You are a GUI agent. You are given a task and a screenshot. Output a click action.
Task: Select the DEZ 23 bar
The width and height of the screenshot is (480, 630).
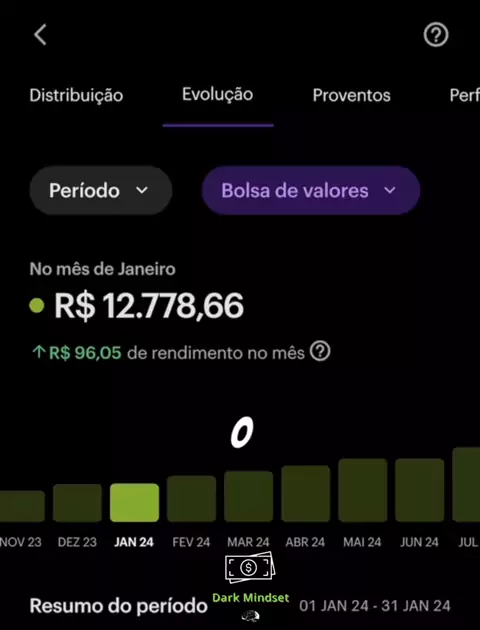78,503
